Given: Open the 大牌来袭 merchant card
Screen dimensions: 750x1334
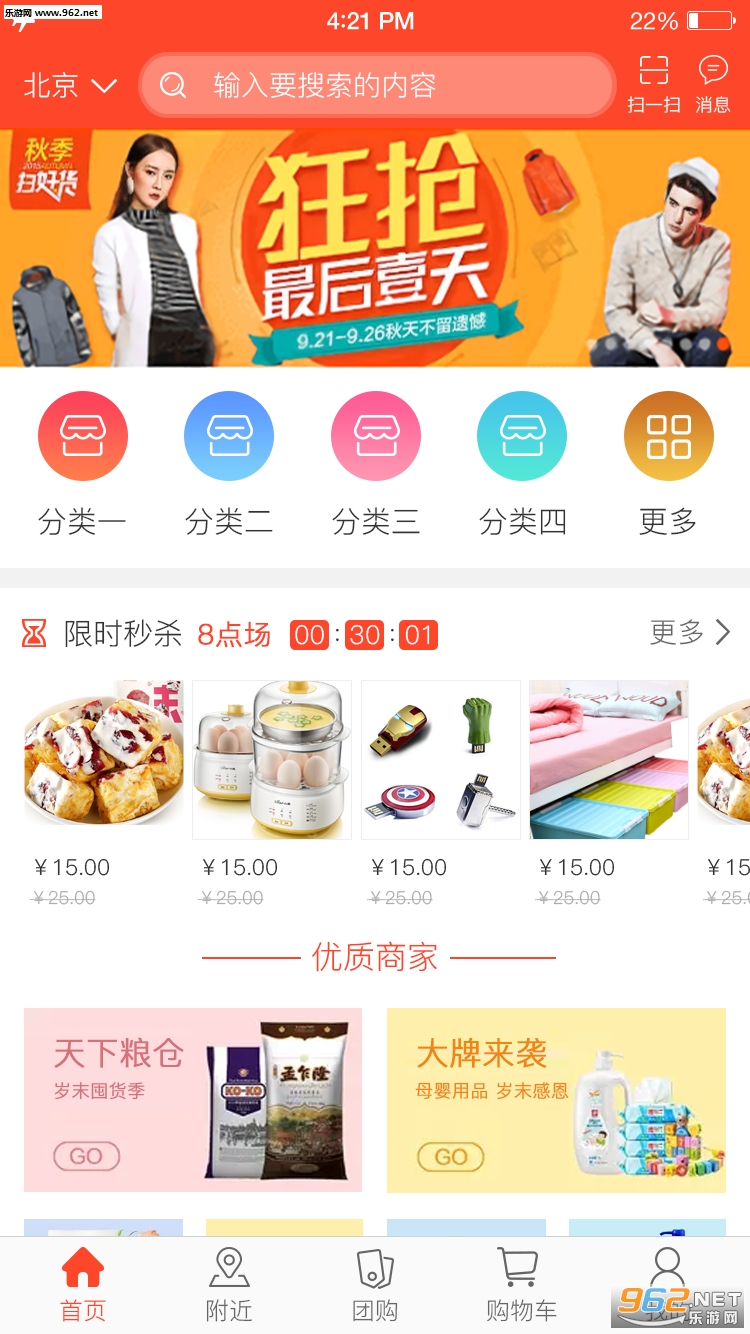Looking at the screenshot, I should [556, 1100].
